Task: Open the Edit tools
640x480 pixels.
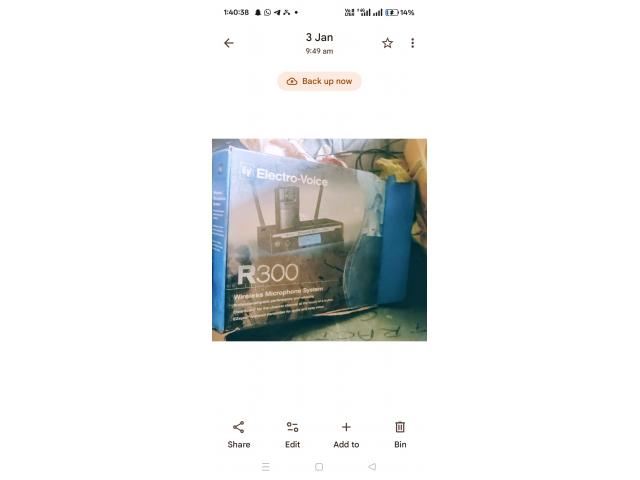Action: tap(292, 434)
